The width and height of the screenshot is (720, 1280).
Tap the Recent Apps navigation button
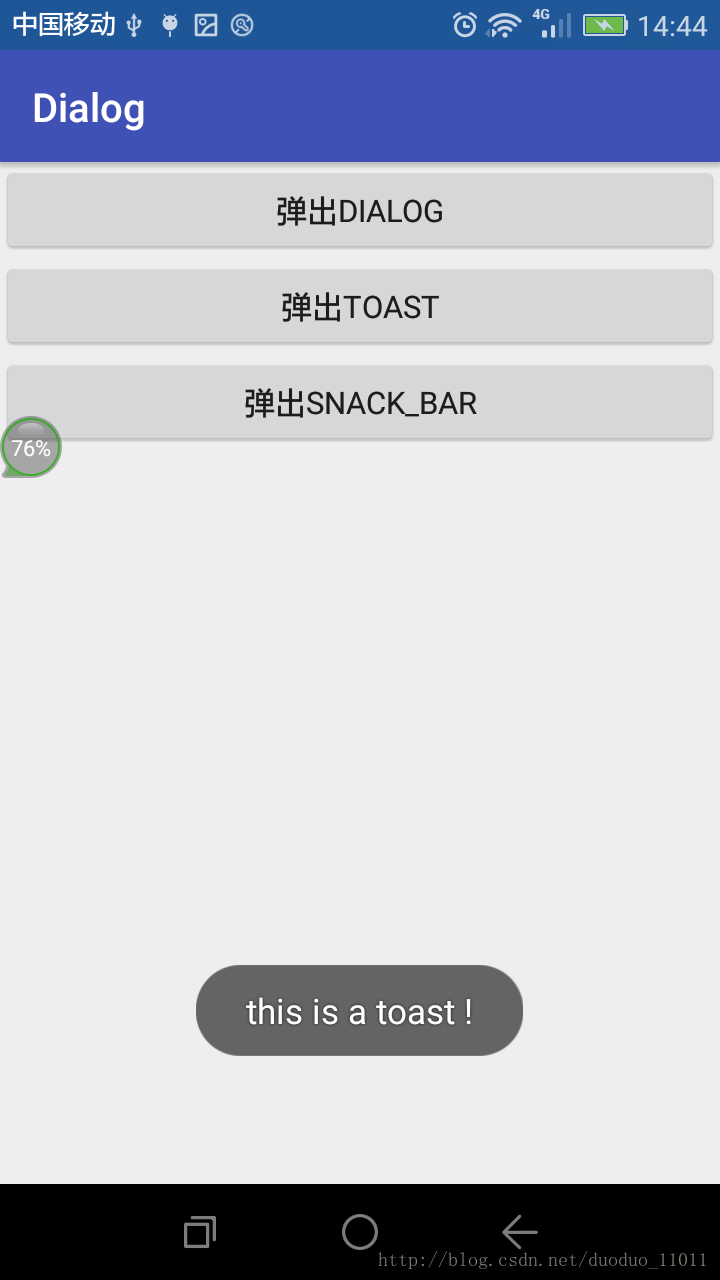[198, 1232]
